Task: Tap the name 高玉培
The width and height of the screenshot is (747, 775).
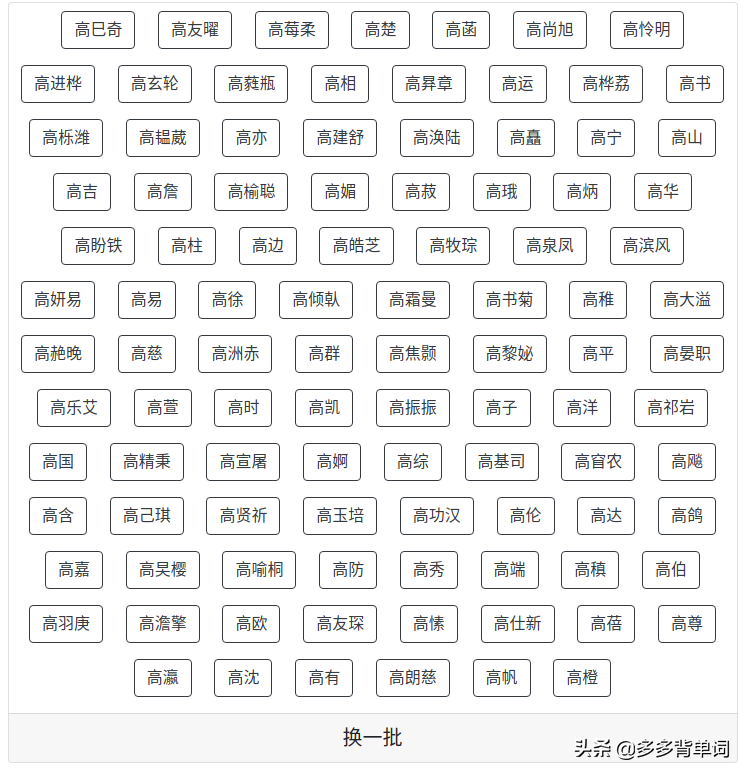Action: (x=340, y=516)
